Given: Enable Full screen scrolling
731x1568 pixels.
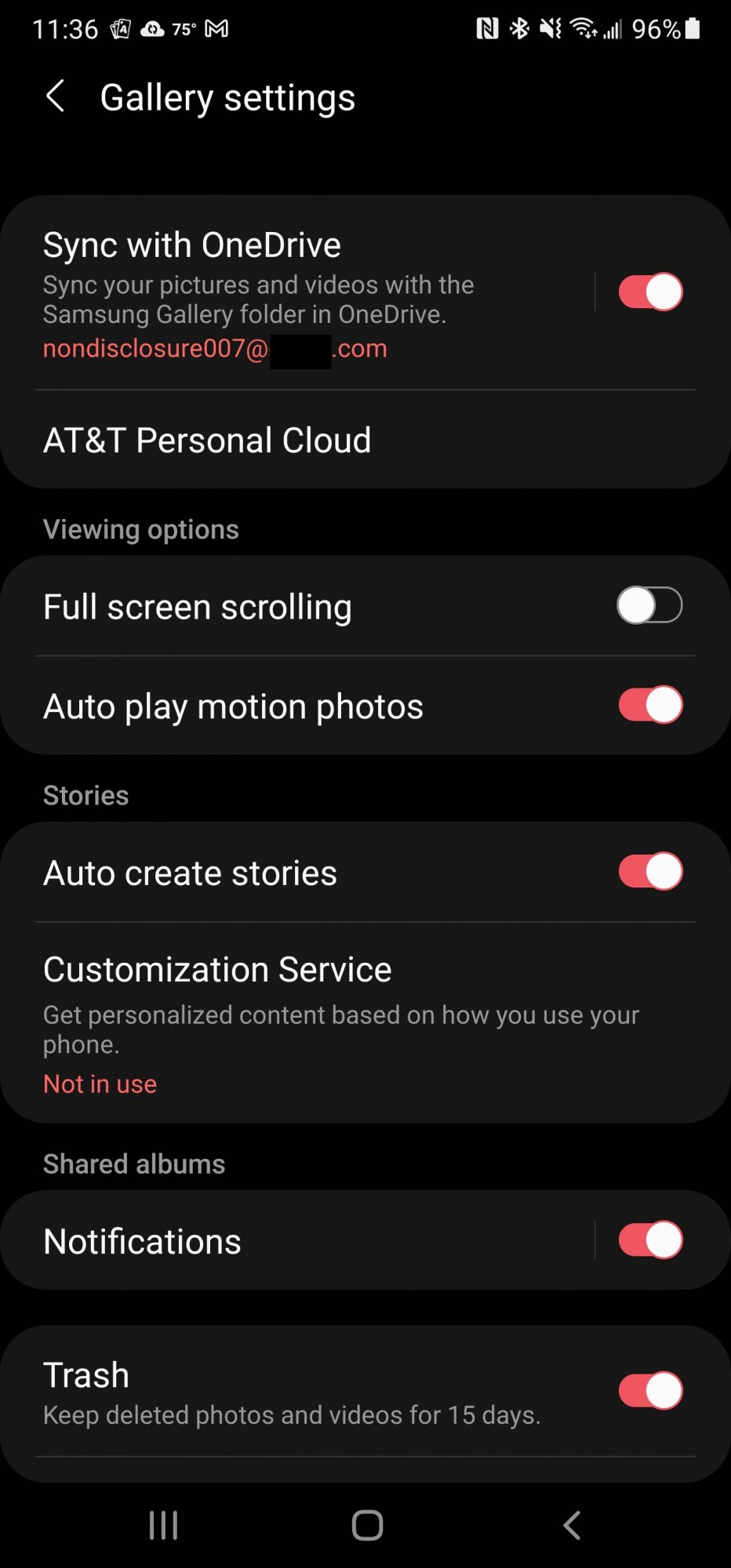Looking at the screenshot, I should [x=649, y=606].
